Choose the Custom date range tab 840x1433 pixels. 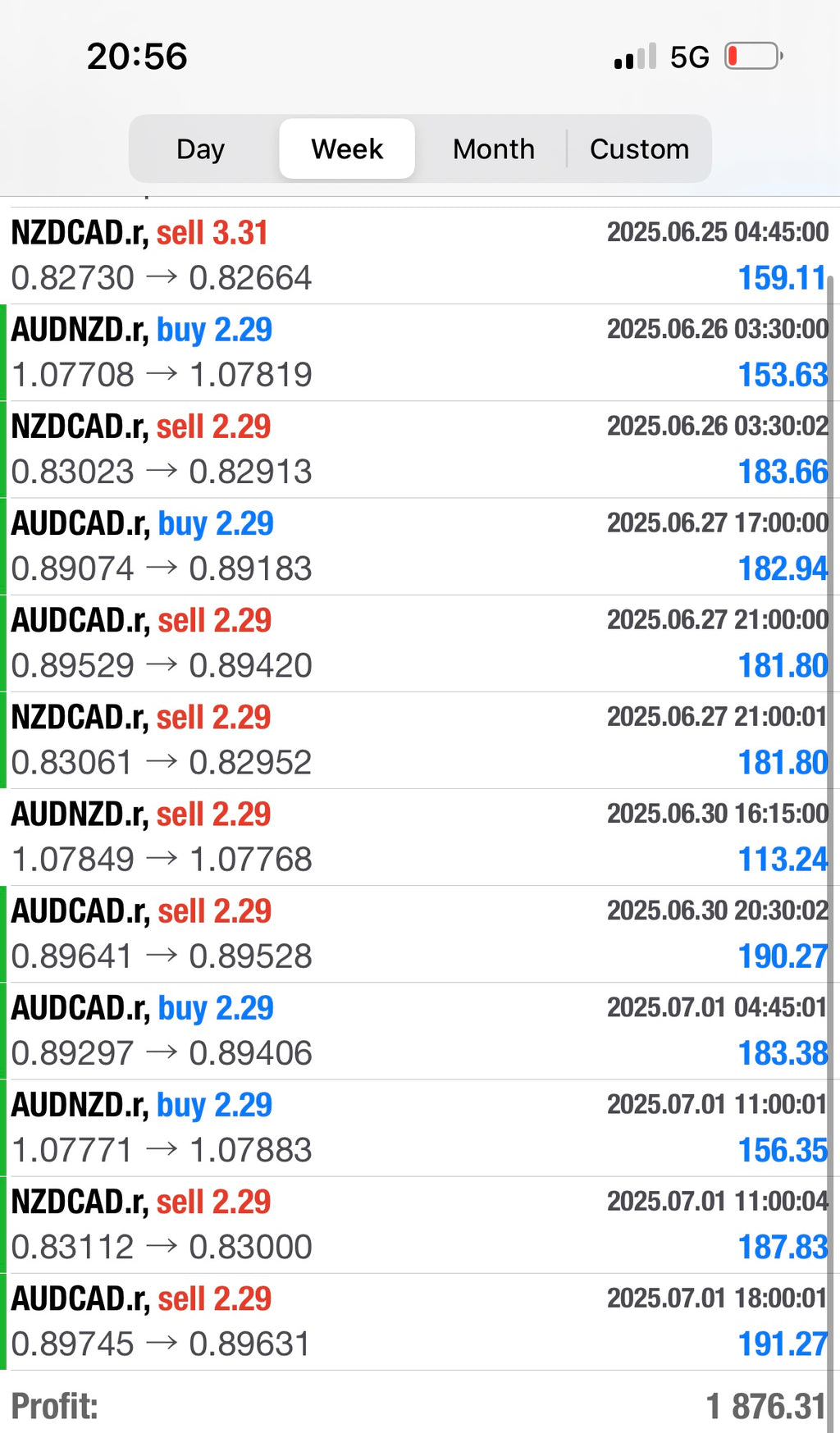click(640, 148)
